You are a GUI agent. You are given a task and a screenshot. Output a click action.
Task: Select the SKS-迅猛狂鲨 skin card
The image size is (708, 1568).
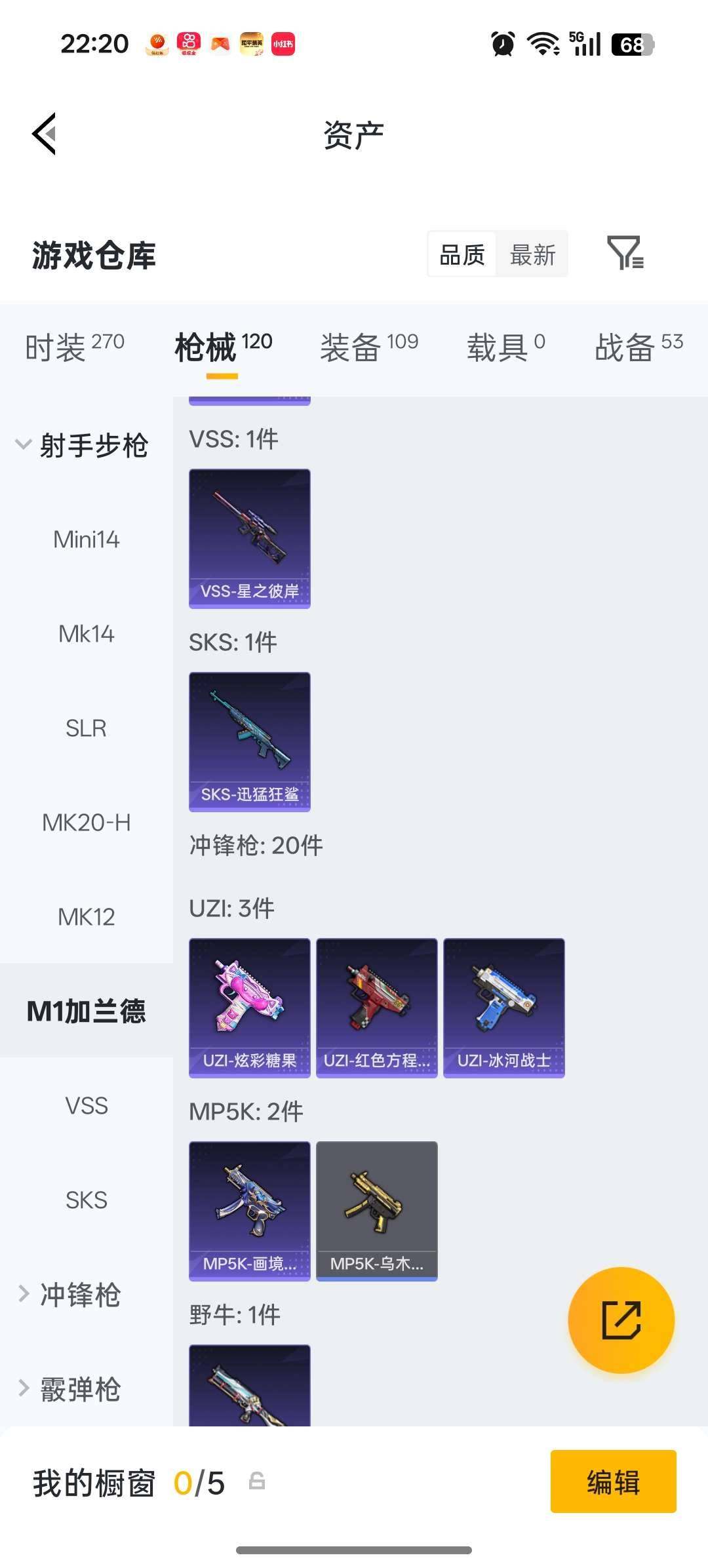click(249, 741)
